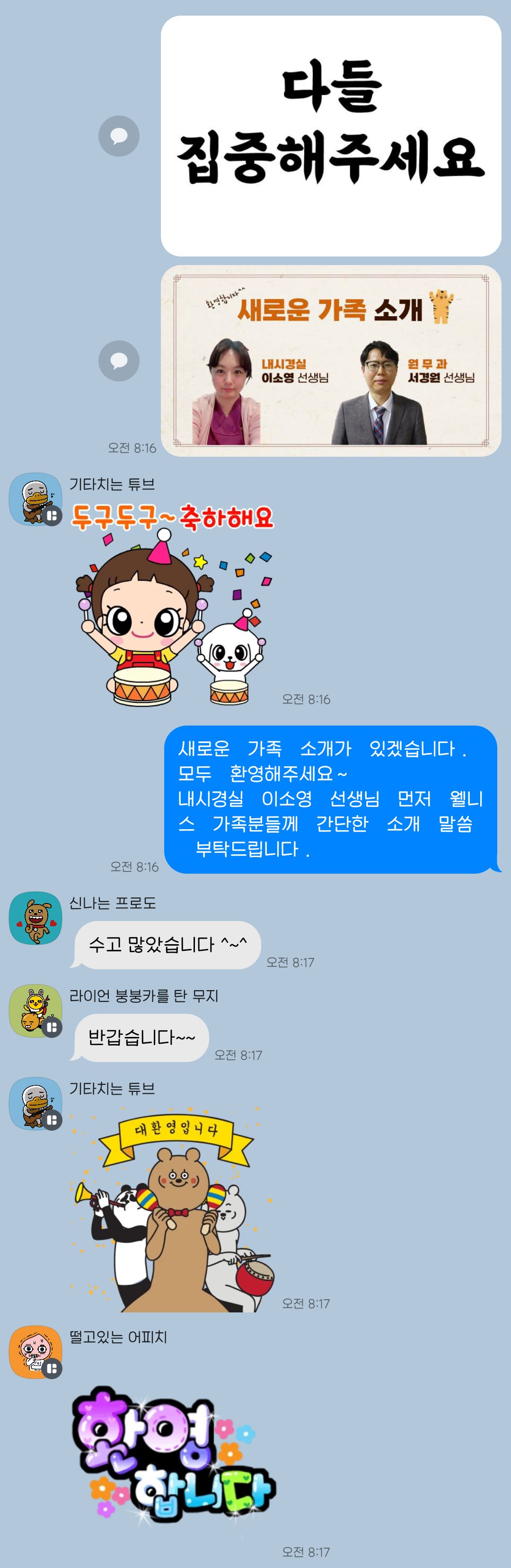Tap the reply bubble icon beside '다들 집중해주세요' image
The height and width of the screenshot is (1568, 511).
click(119, 136)
